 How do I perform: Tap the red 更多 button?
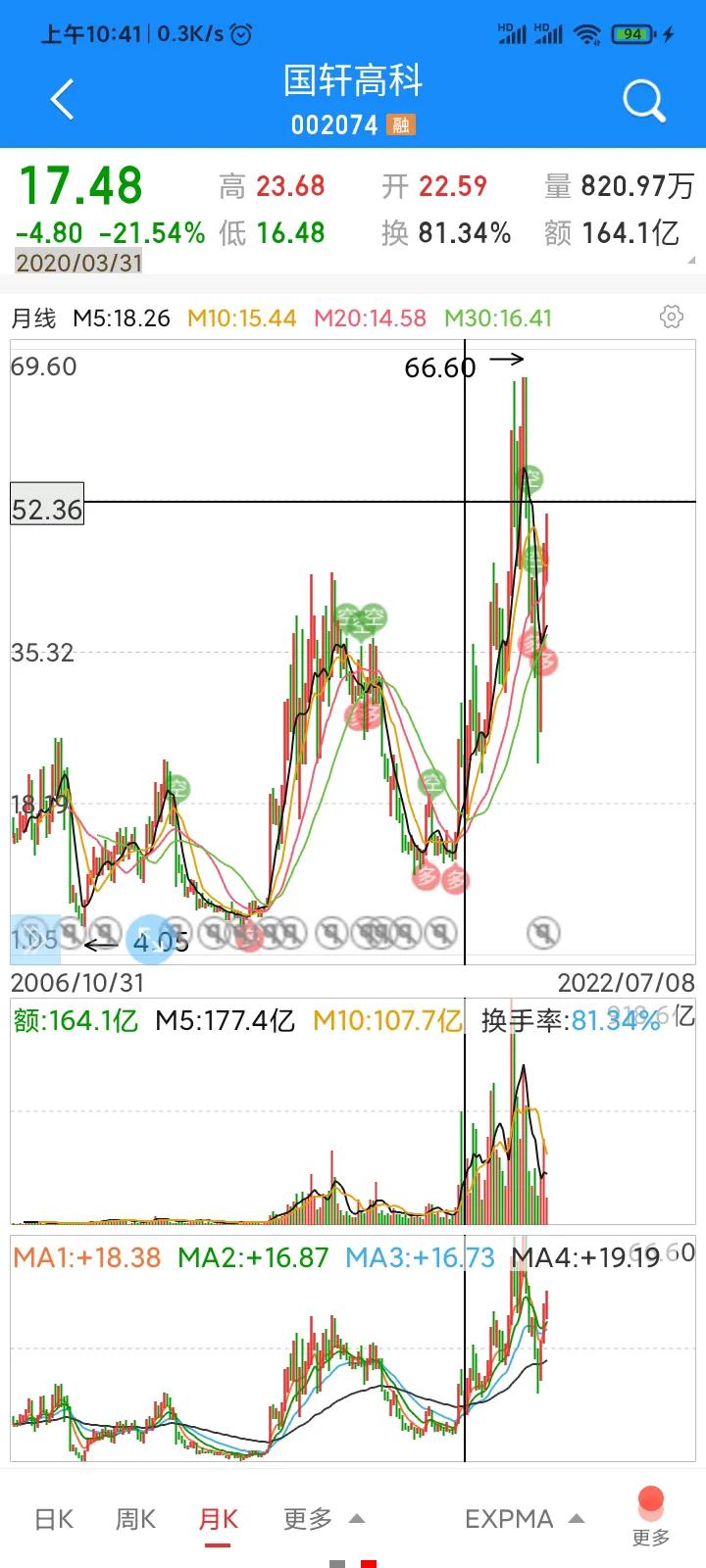[x=650, y=1515]
